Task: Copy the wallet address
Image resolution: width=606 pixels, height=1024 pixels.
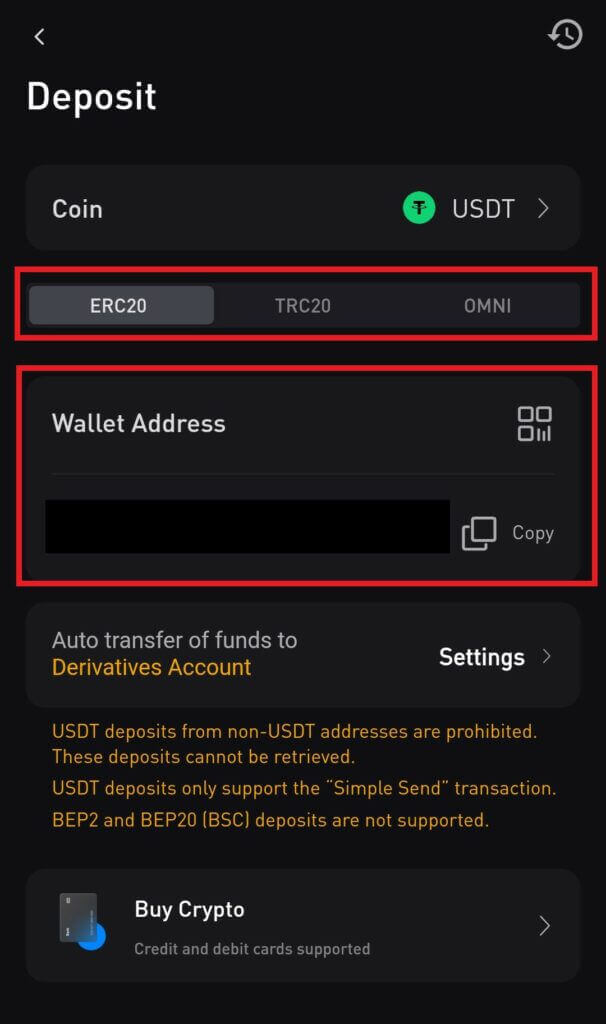Action: point(508,533)
